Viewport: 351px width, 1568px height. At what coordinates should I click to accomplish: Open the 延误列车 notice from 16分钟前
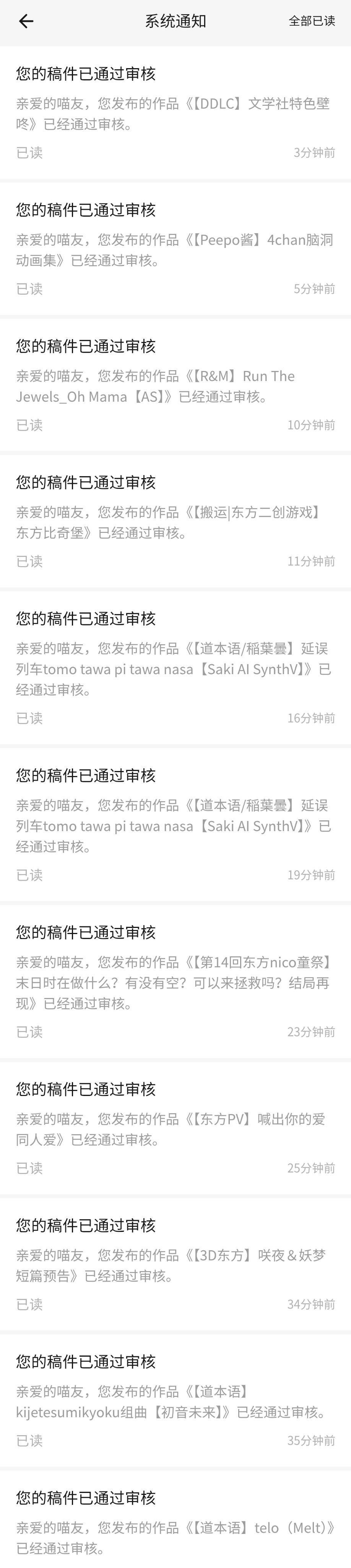175,668
